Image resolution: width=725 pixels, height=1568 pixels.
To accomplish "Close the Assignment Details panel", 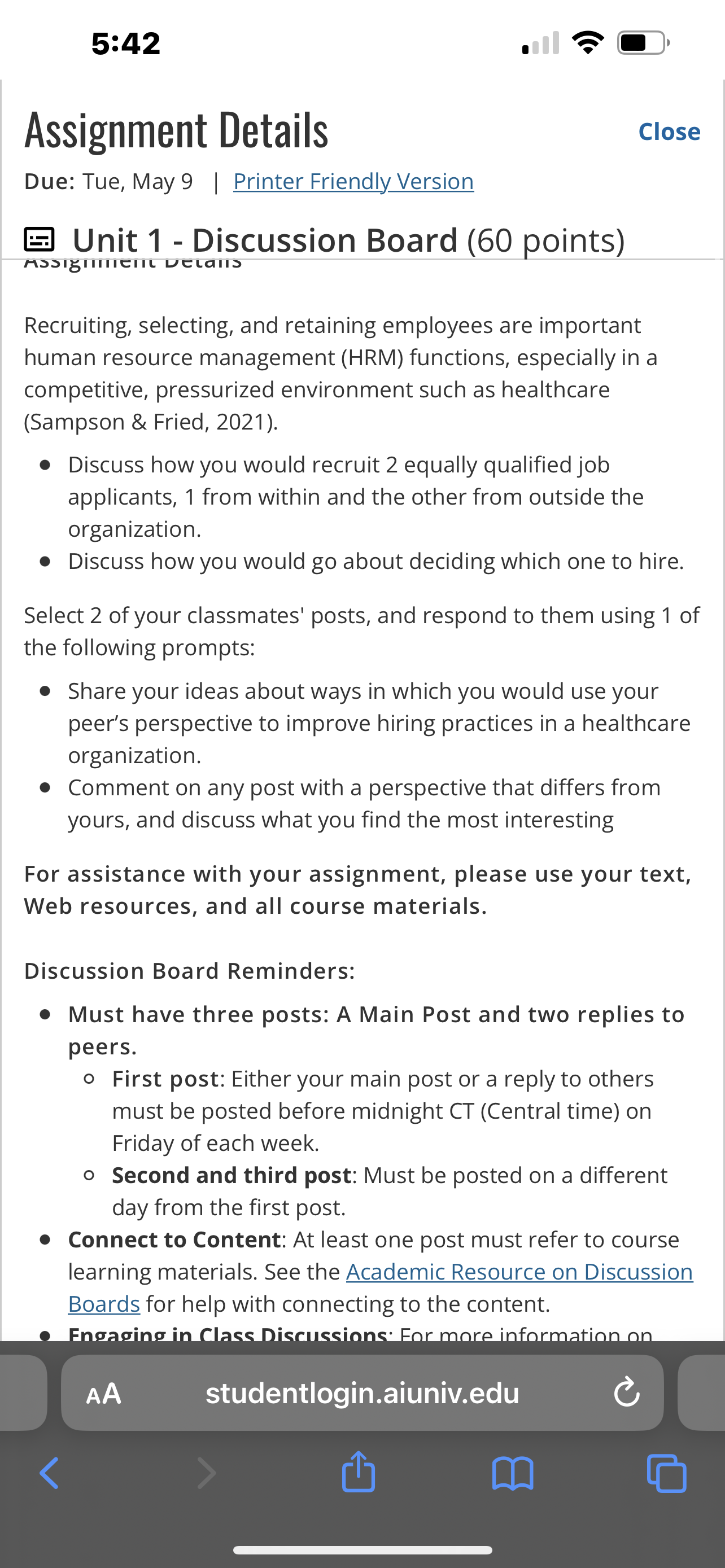I will coord(669,132).
